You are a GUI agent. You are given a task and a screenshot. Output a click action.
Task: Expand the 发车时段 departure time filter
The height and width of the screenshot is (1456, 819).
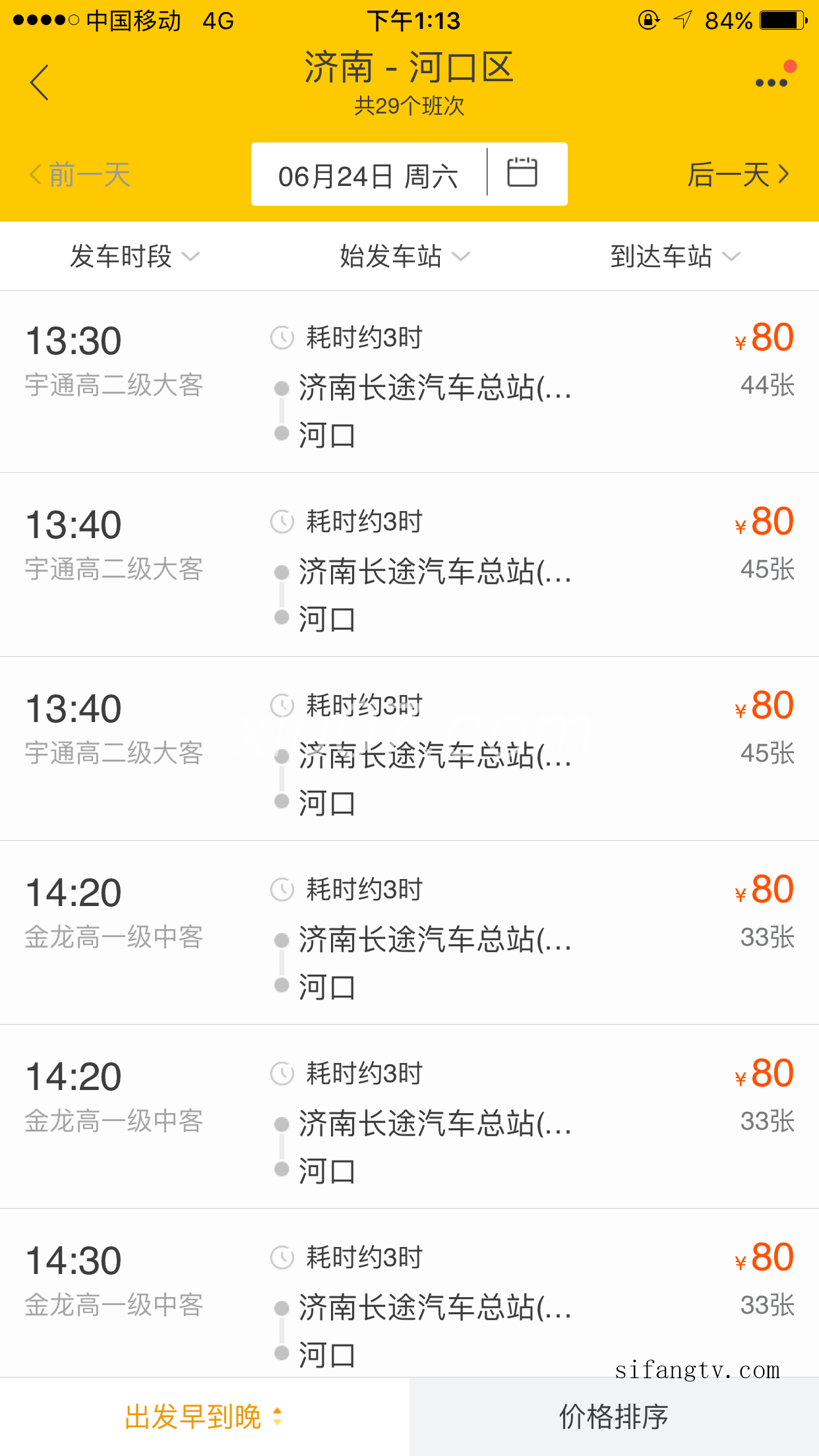tap(135, 256)
